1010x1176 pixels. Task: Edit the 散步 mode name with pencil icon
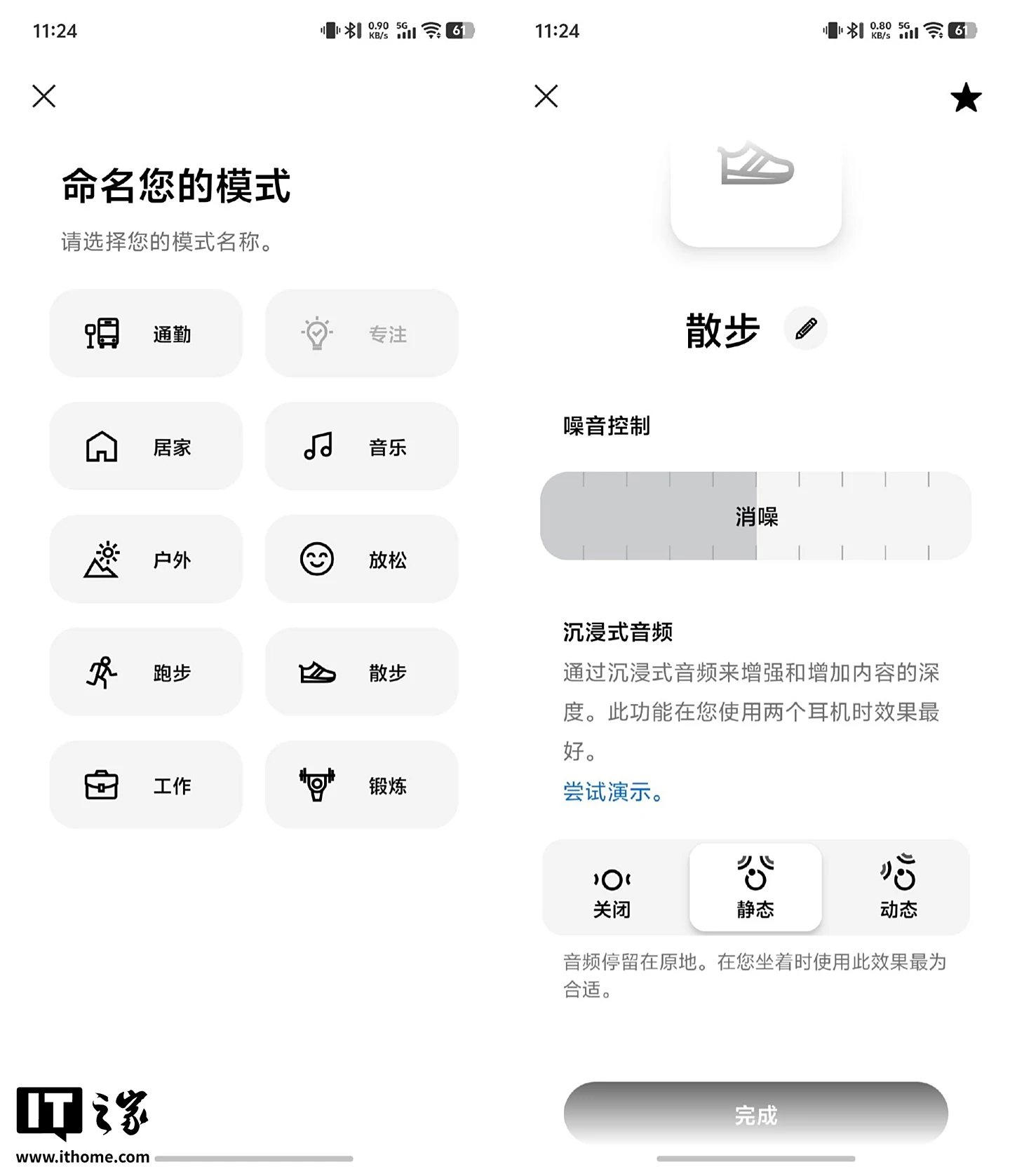(806, 328)
